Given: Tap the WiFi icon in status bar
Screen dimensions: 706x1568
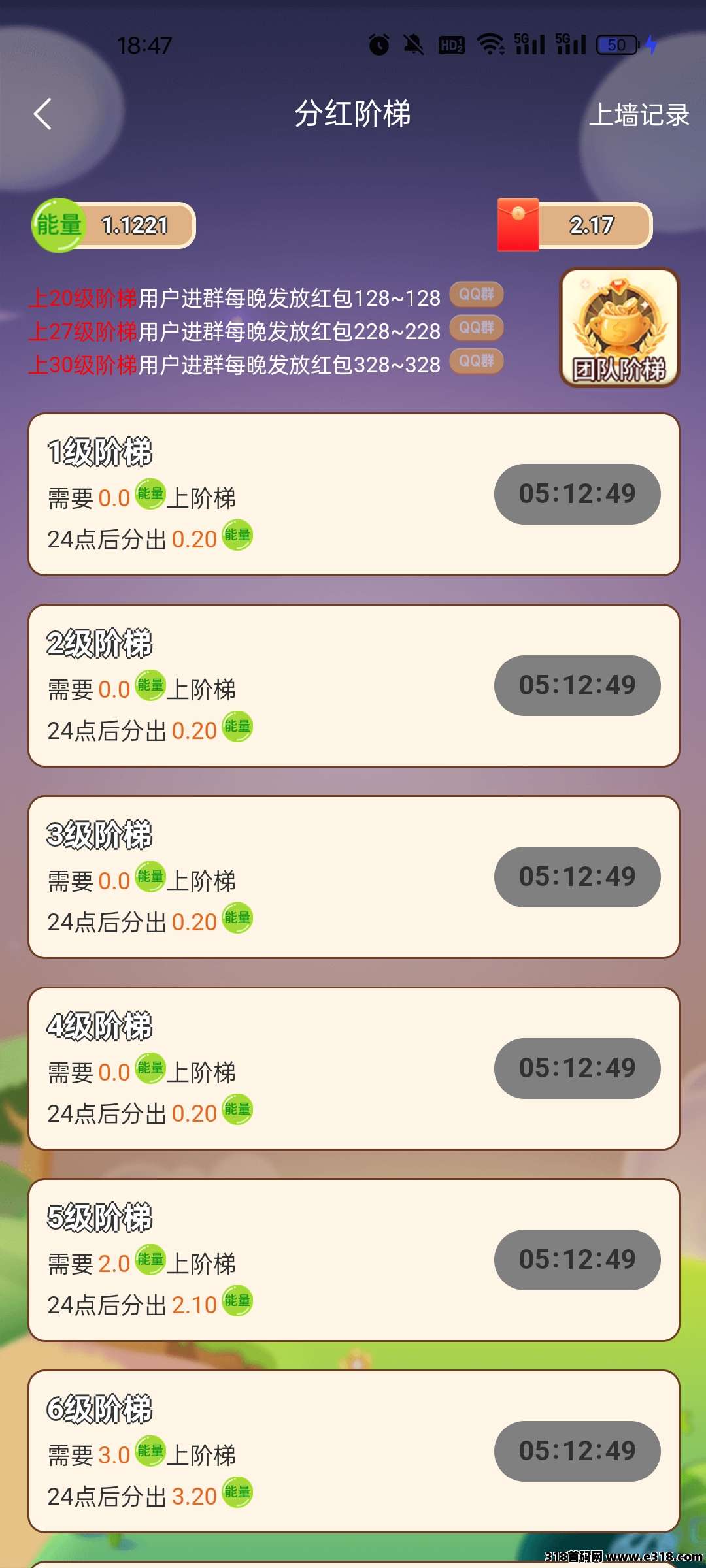Looking at the screenshot, I should [x=490, y=44].
